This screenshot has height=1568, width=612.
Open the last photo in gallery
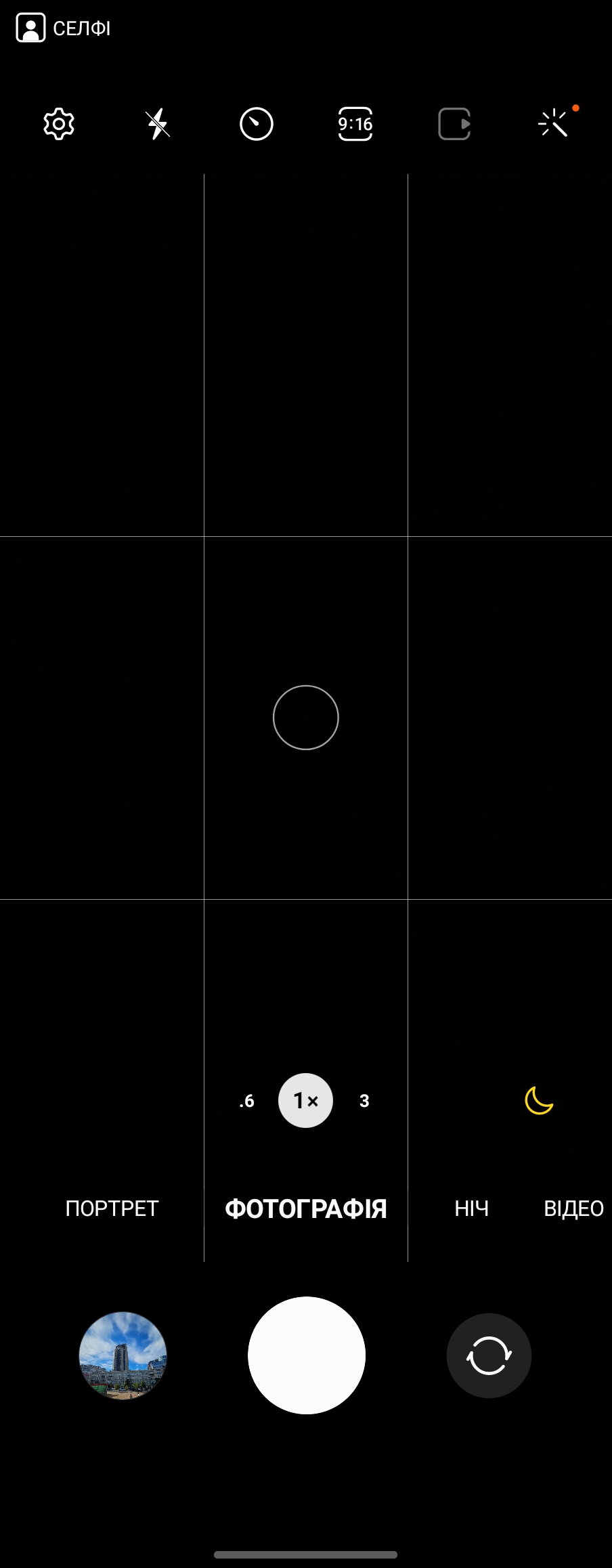coord(123,1355)
